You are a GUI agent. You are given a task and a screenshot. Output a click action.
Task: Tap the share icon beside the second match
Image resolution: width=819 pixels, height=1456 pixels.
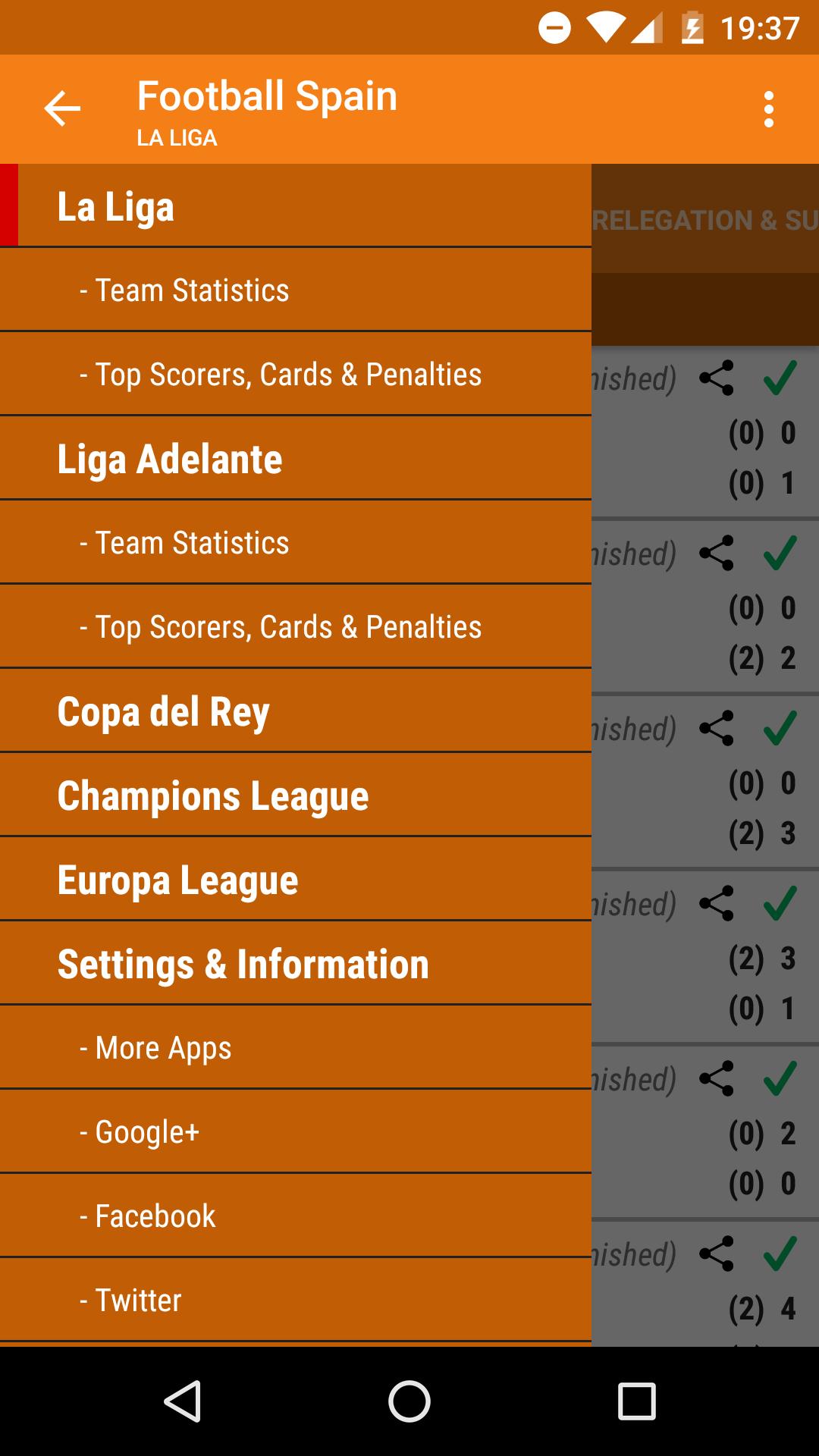pyautogui.click(x=717, y=552)
